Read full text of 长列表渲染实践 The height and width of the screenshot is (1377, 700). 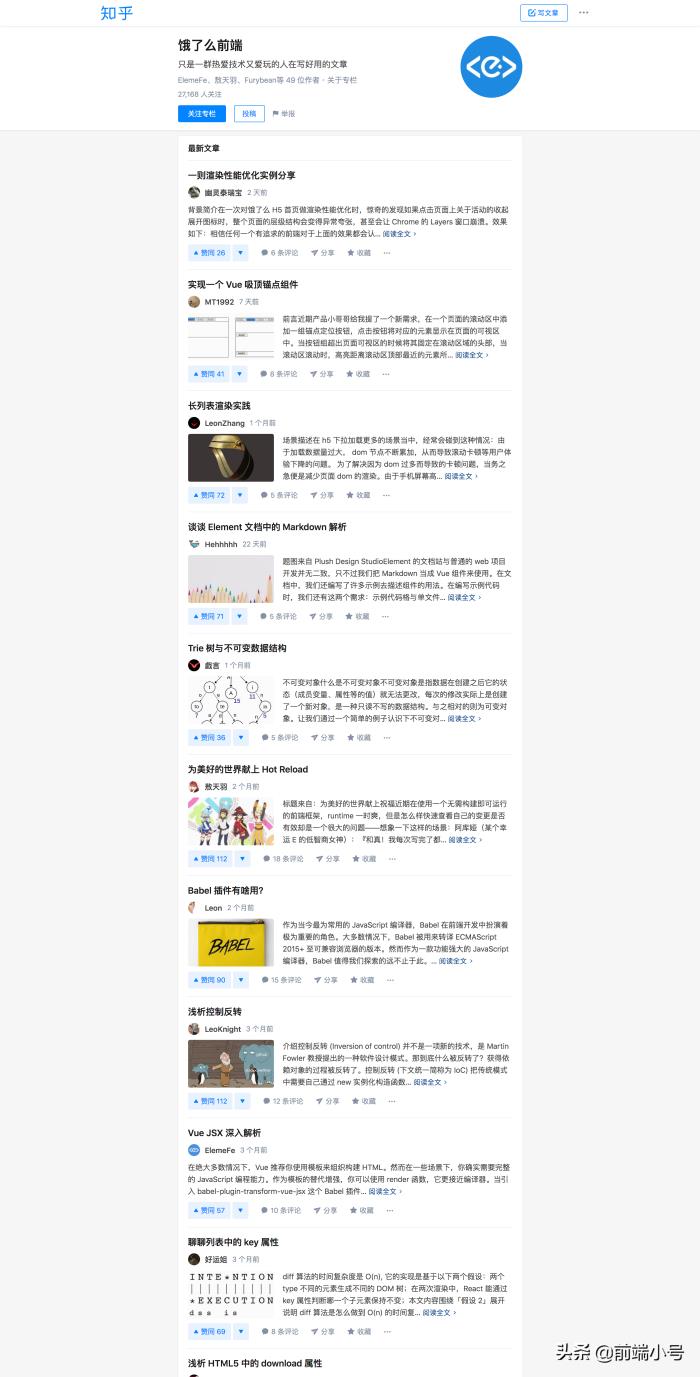coord(461,476)
